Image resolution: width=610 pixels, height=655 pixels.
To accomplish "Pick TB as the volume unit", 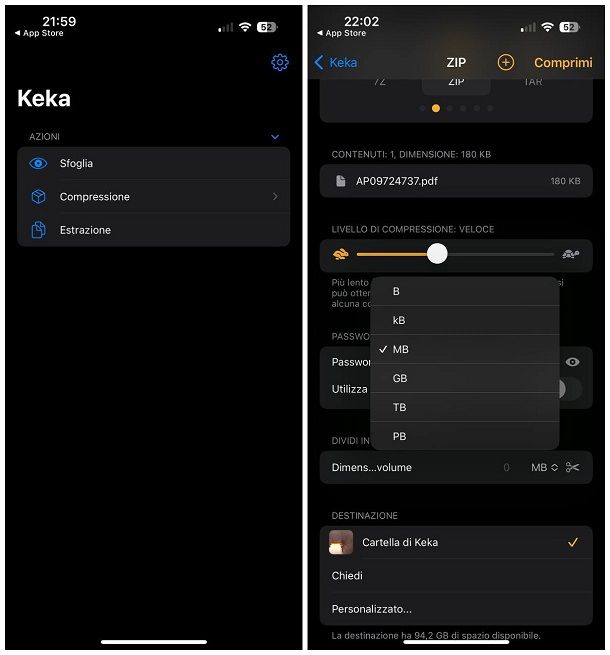I will 463,407.
